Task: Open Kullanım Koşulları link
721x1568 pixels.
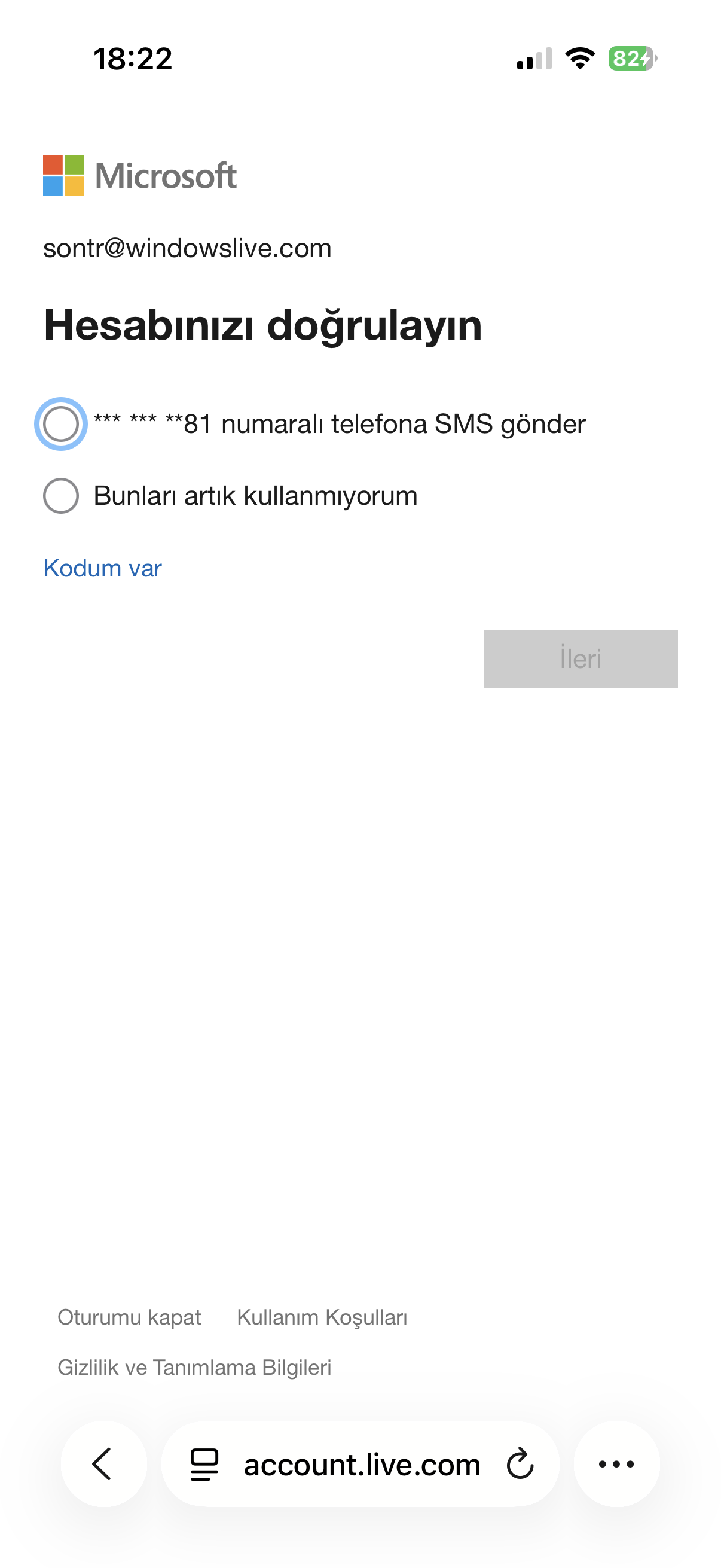Action: pos(322,1317)
